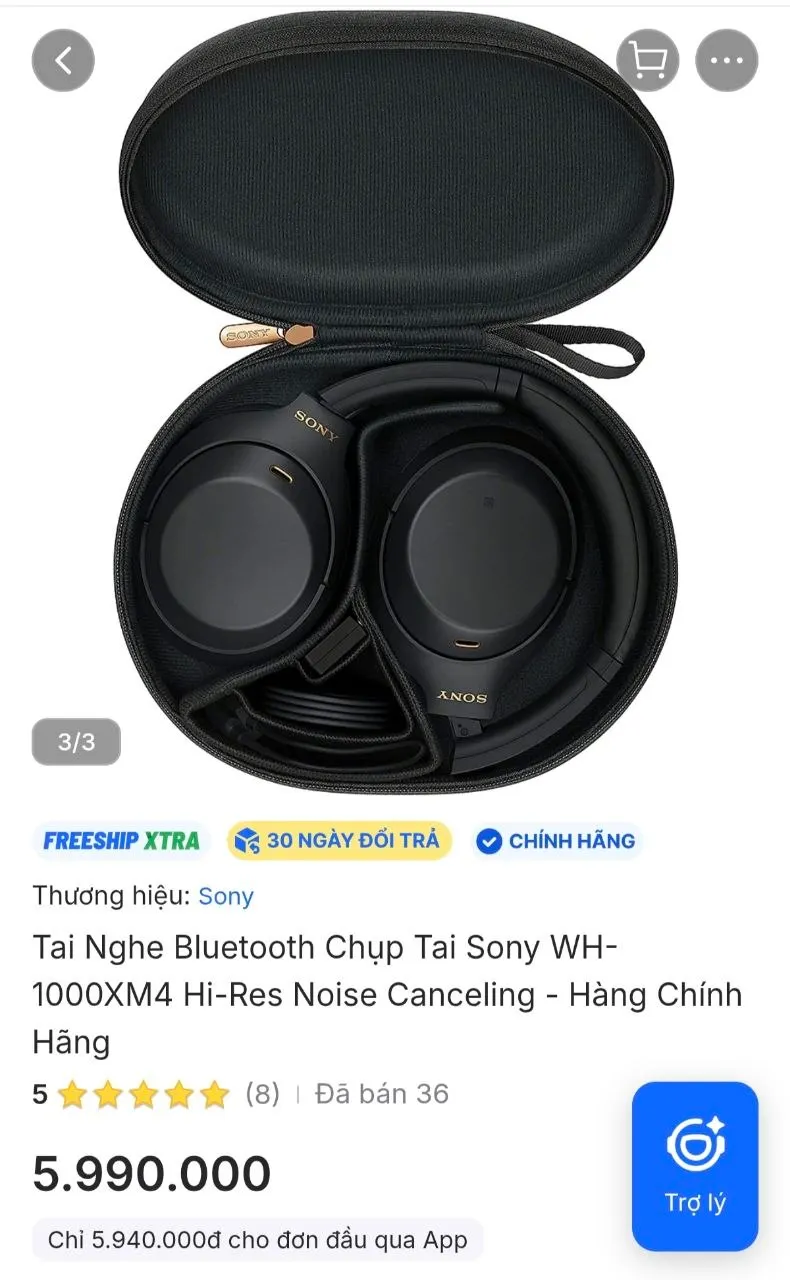The width and height of the screenshot is (790, 1280).
Task: Go back using the arrow button
Action: pos(63,61)
